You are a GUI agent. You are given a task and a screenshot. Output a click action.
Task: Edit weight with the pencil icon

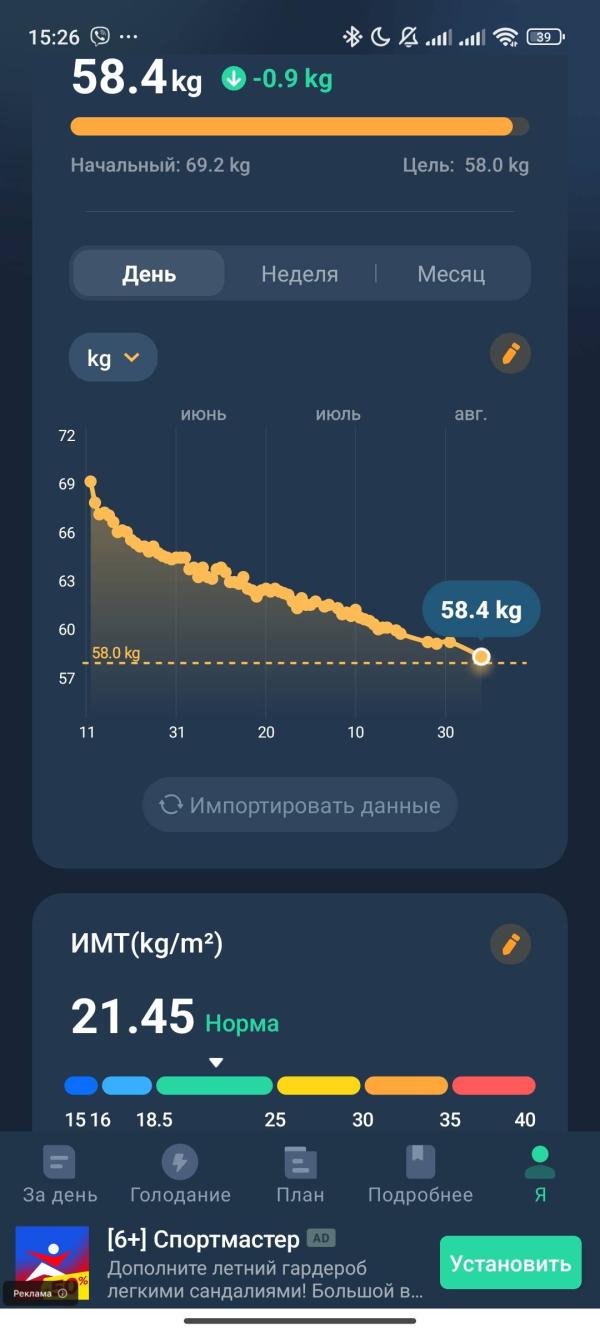pyautogui.click(x=510, y=354)
